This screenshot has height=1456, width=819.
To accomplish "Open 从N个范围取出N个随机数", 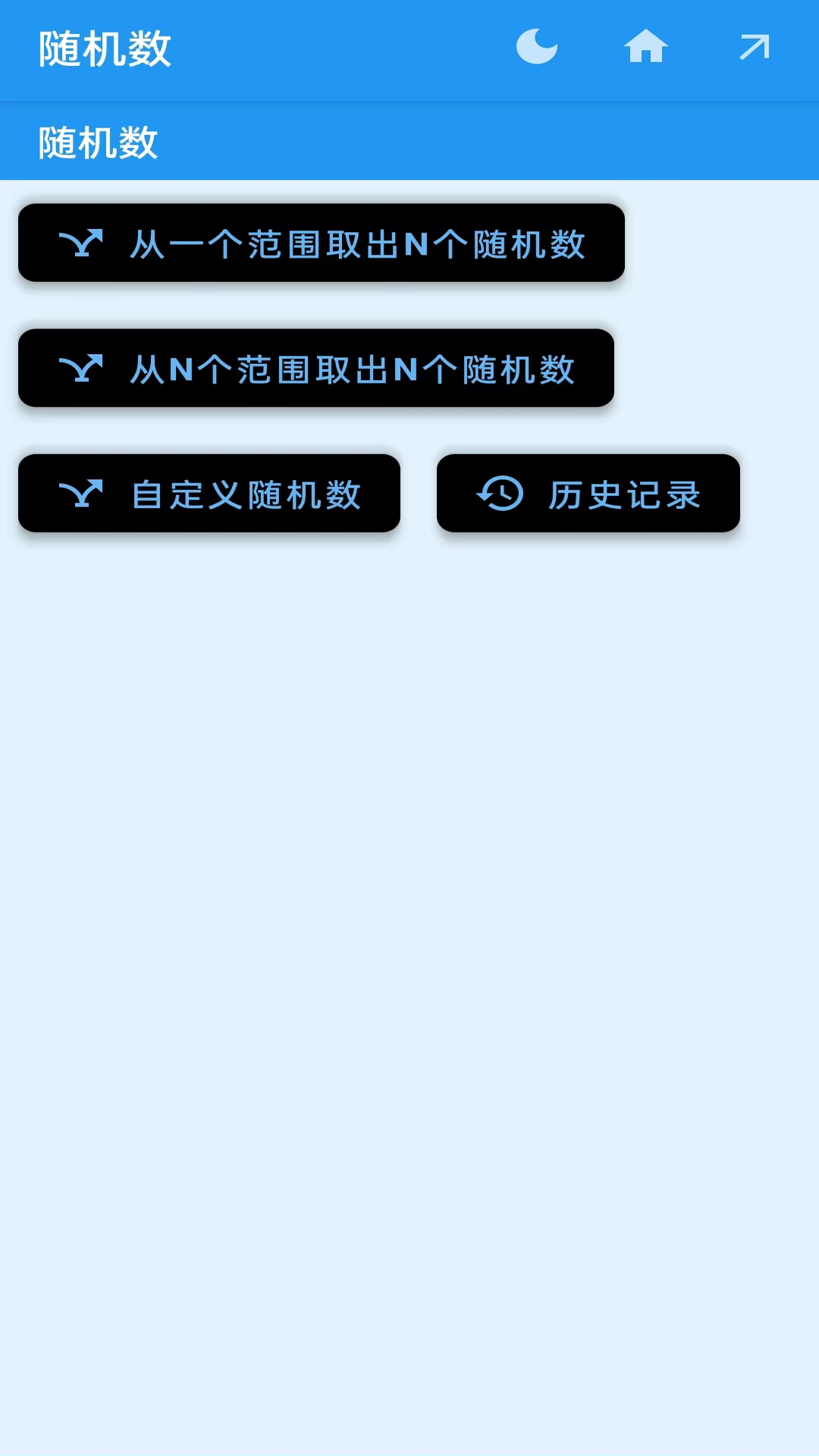I will click(316, 368).
